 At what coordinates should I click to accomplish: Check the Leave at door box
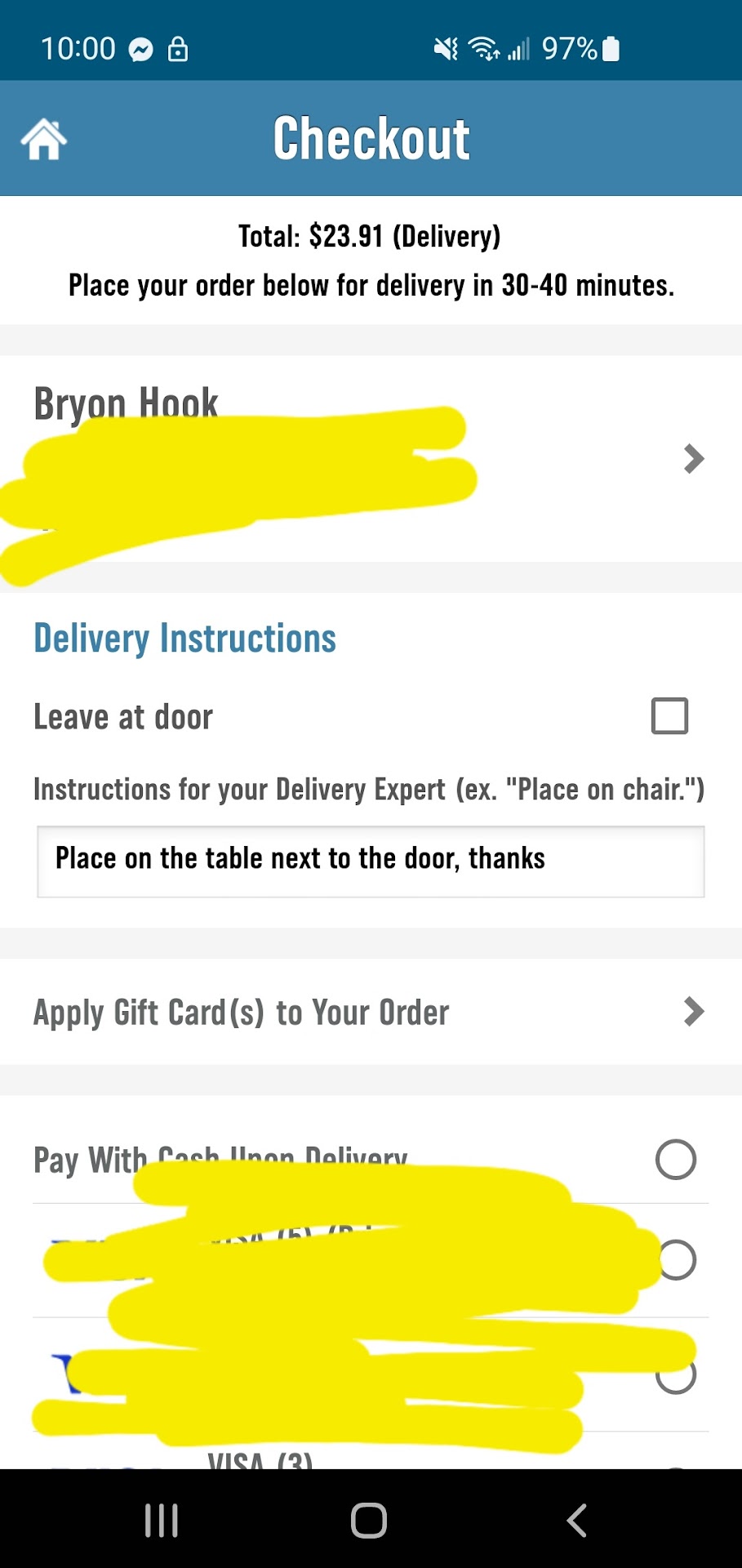tap(669, 716)
